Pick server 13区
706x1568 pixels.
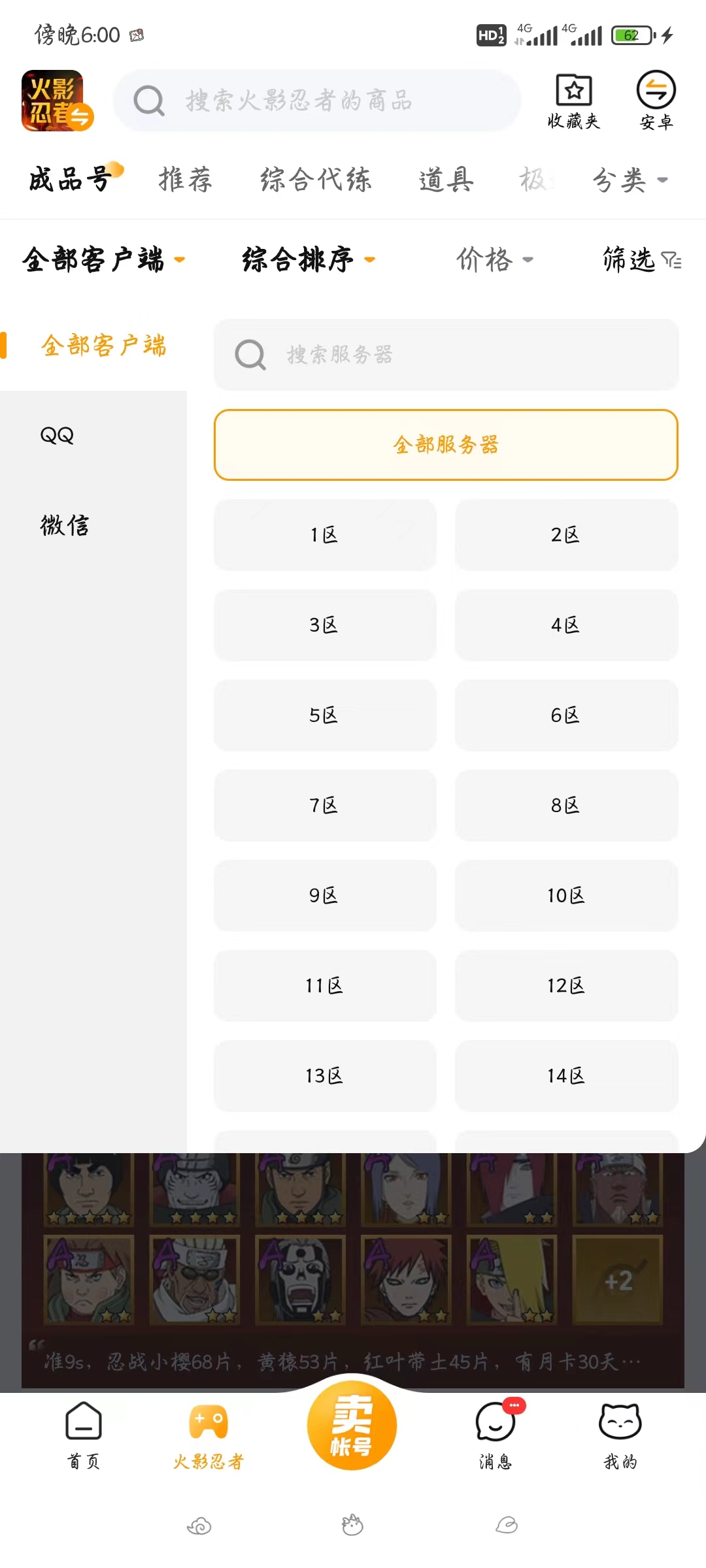tap(325, 1076)
